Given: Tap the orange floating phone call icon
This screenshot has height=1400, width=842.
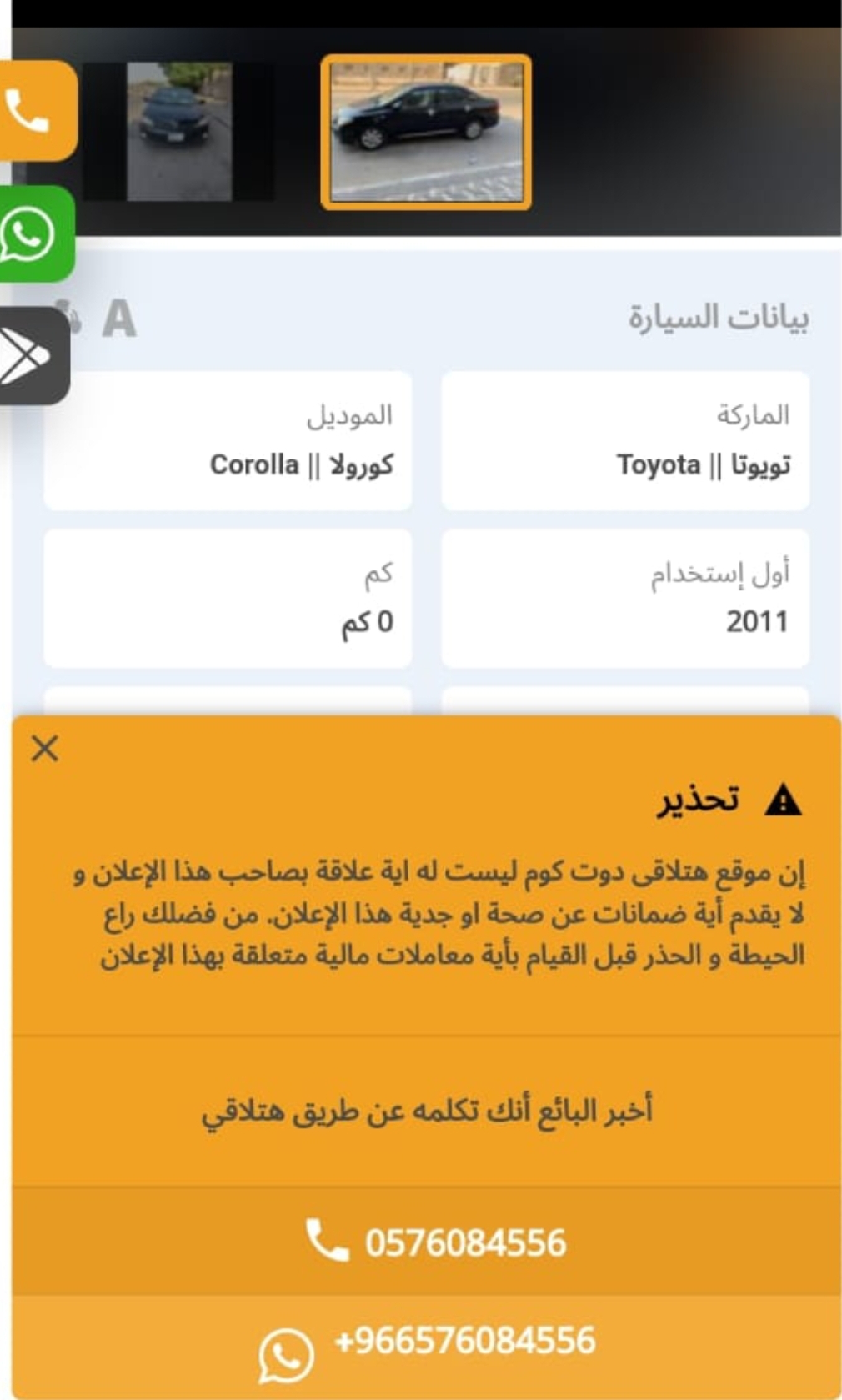Looking at the screenshot, I should click(x=37, y=111).
